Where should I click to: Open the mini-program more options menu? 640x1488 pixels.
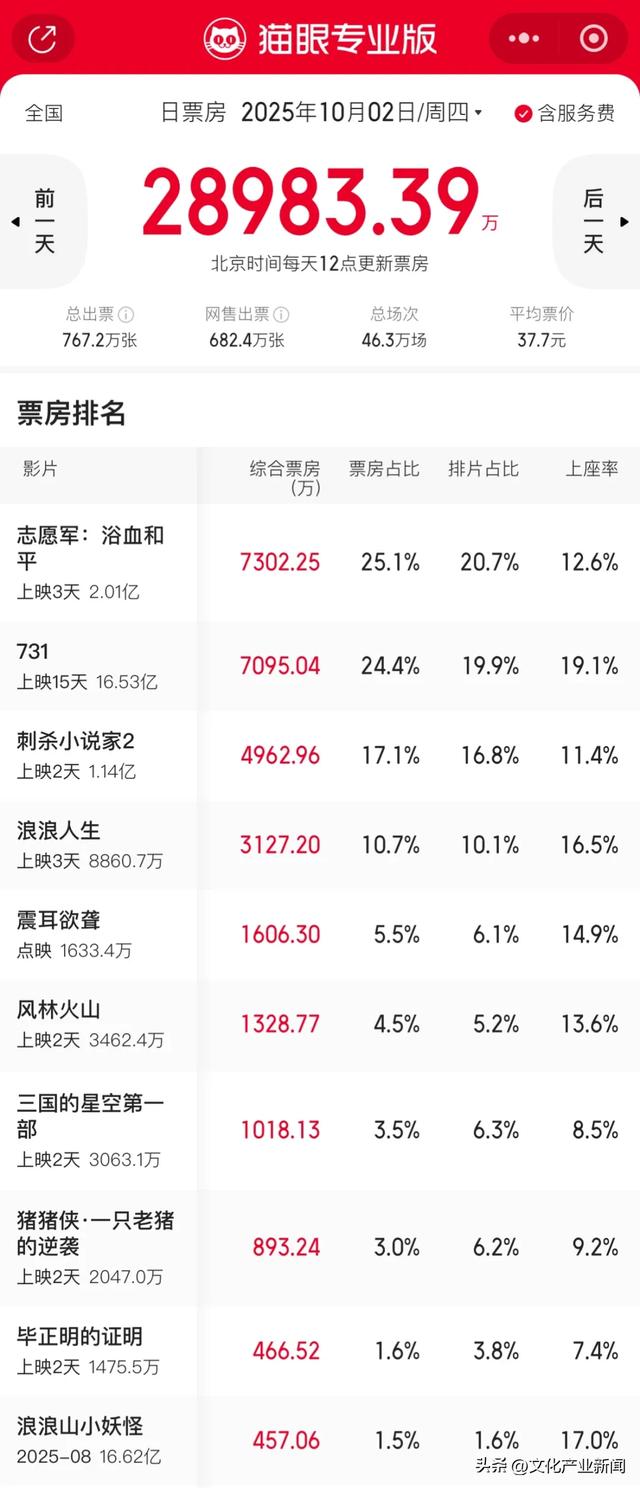(x=524, y=39)
